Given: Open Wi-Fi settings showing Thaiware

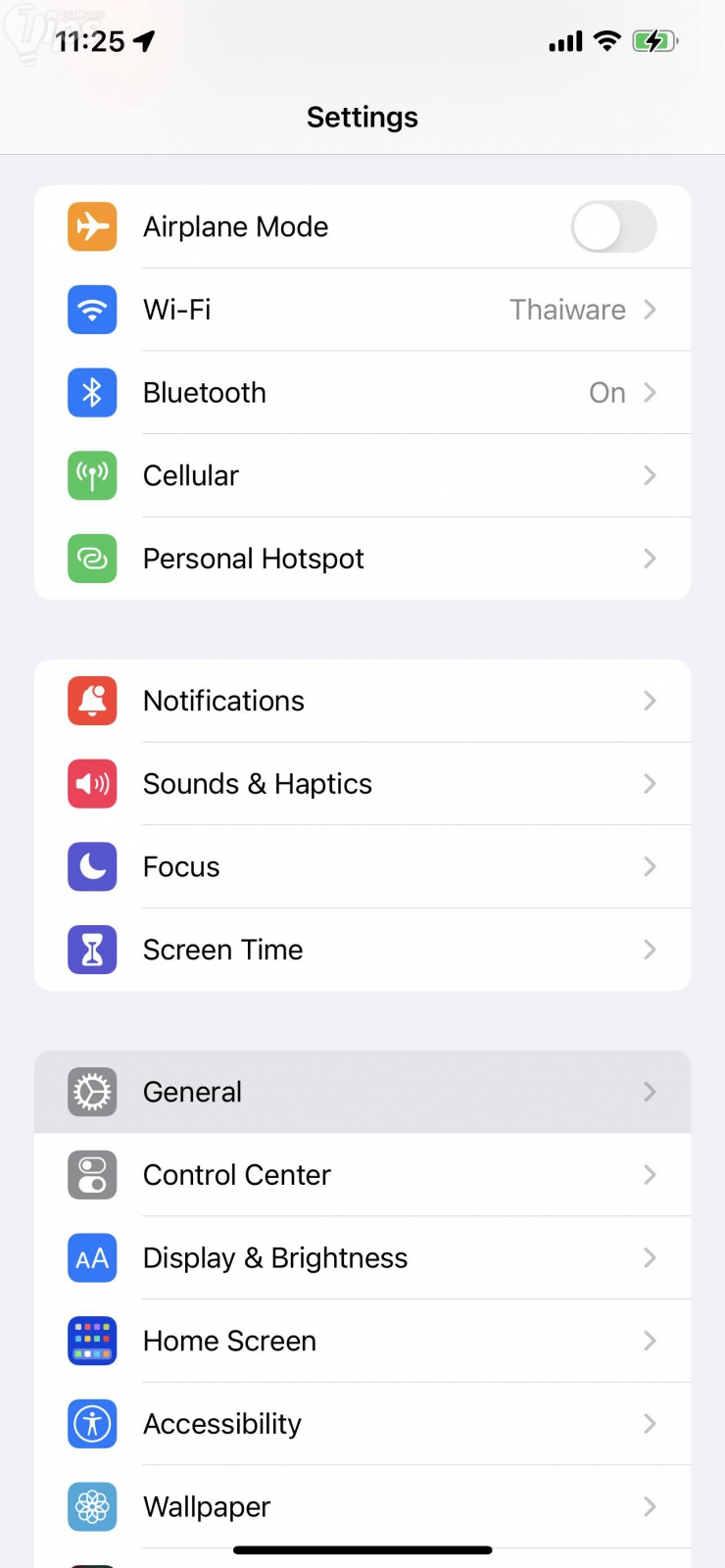Looking at the screenshot, I should pos(362,310).
